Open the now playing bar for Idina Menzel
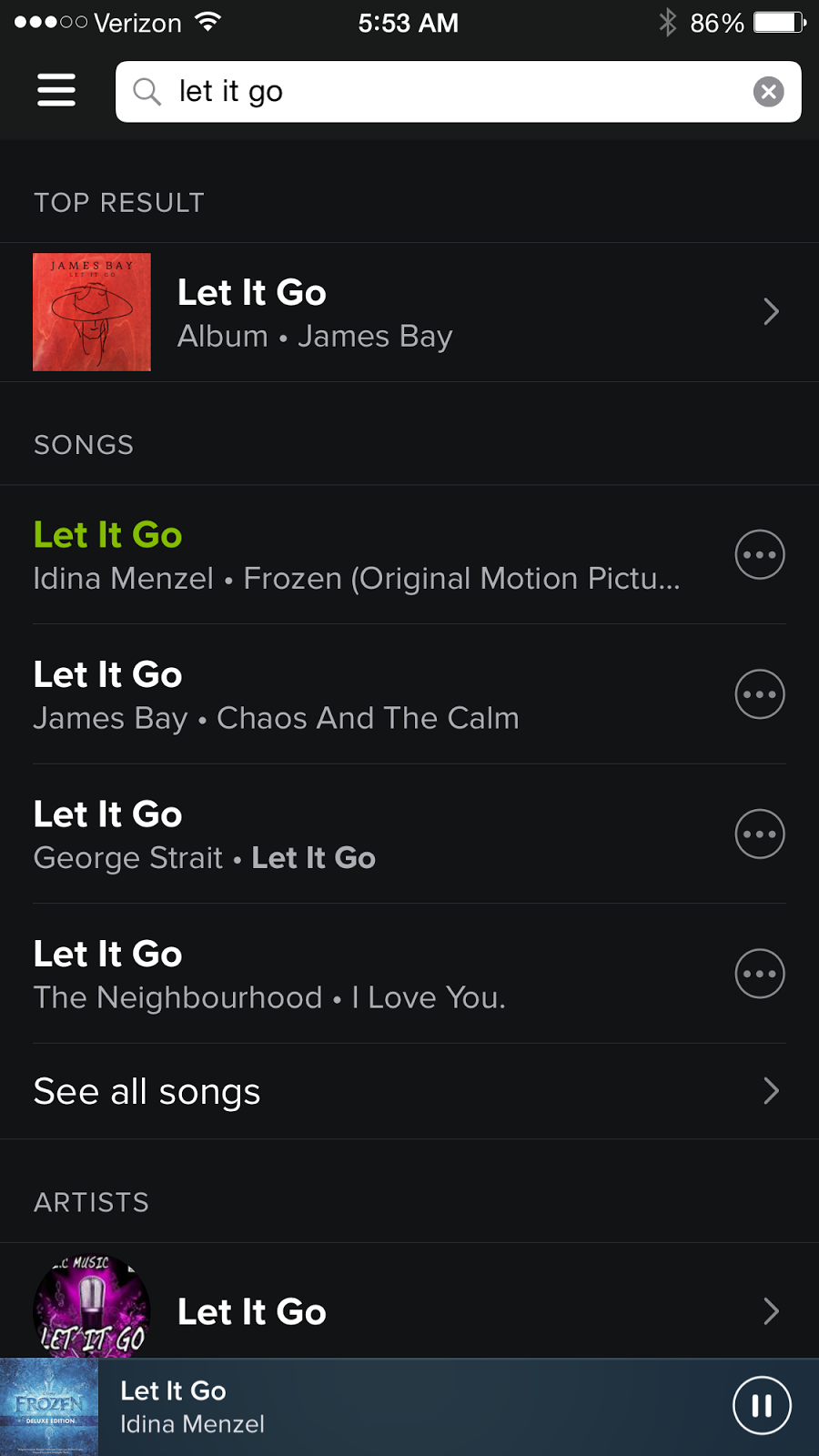Viewport: 819px width, 1456px height. click(364, 1407)
